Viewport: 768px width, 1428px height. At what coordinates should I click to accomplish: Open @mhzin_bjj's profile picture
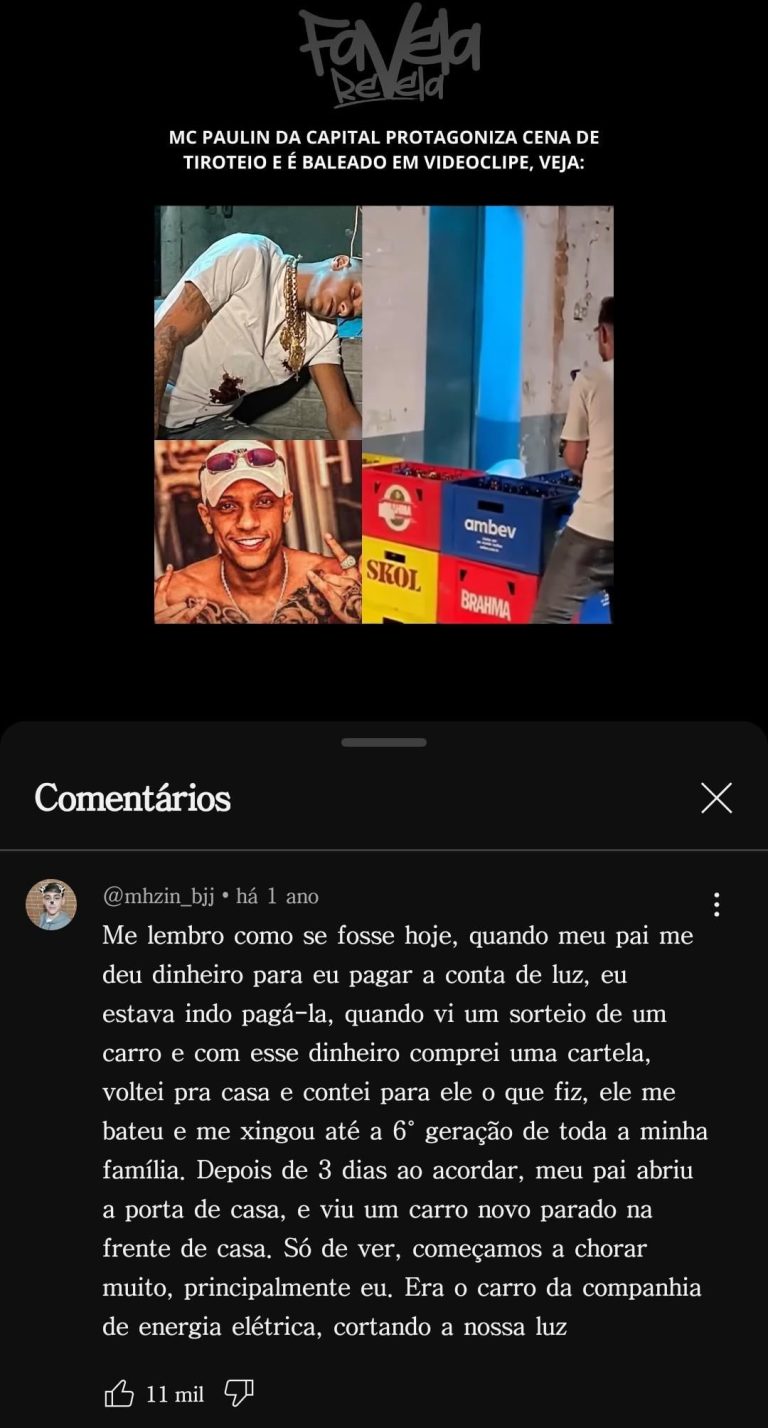point(51,905)
